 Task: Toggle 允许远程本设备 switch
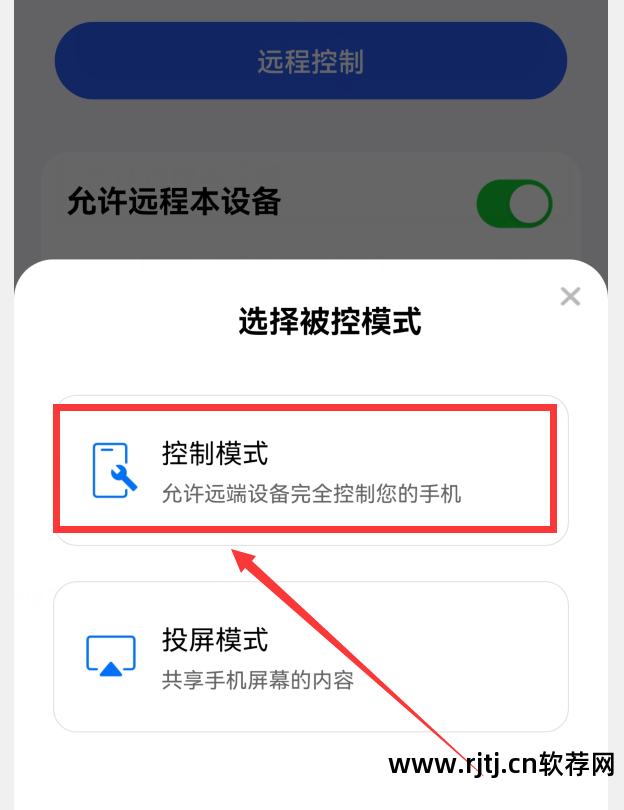coord(514,204)
